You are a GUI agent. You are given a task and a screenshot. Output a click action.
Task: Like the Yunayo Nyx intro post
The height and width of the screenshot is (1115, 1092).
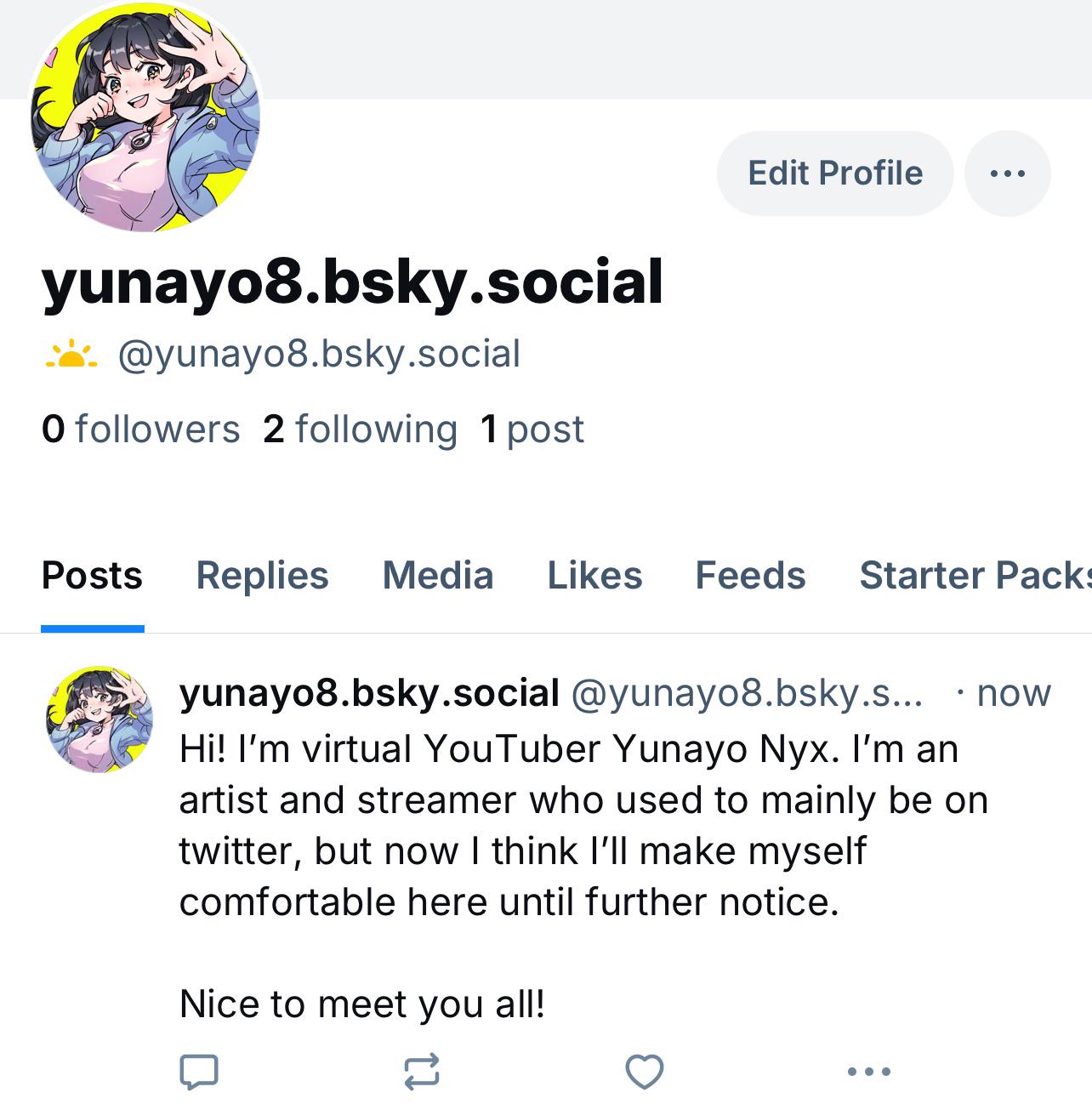coord(645,1072)
